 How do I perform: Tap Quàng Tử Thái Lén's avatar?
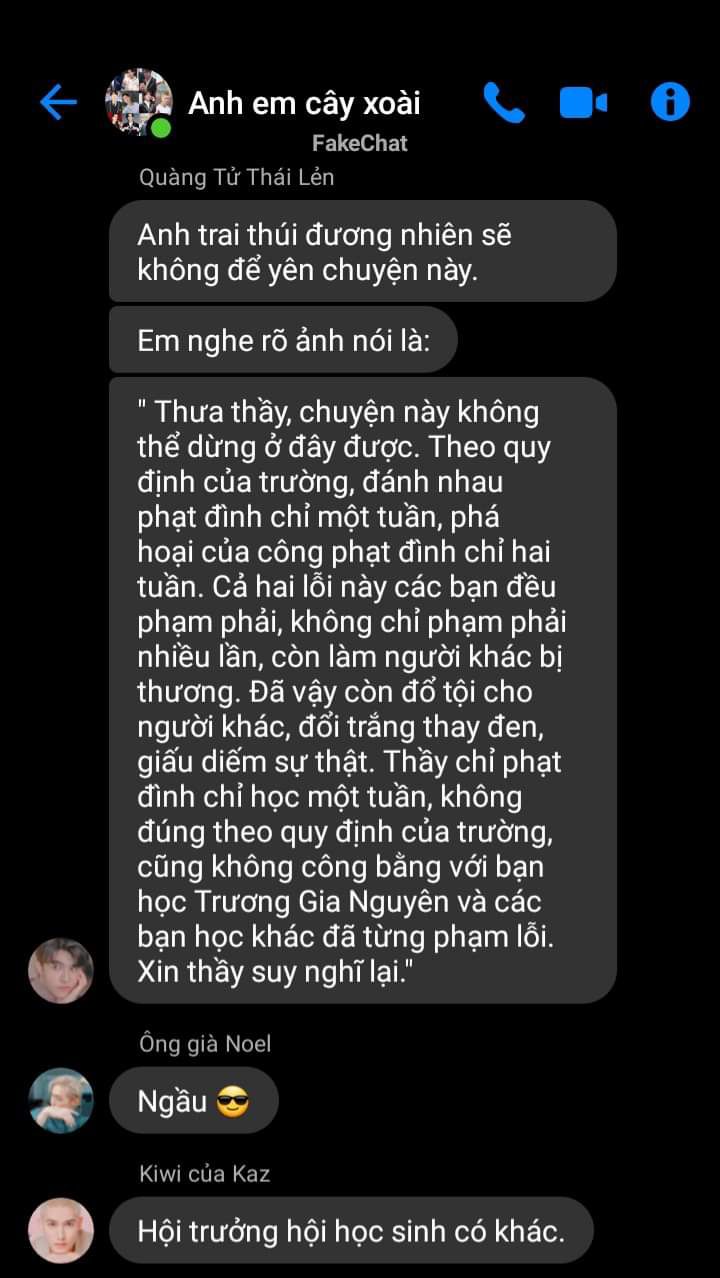tap(61, 970)
